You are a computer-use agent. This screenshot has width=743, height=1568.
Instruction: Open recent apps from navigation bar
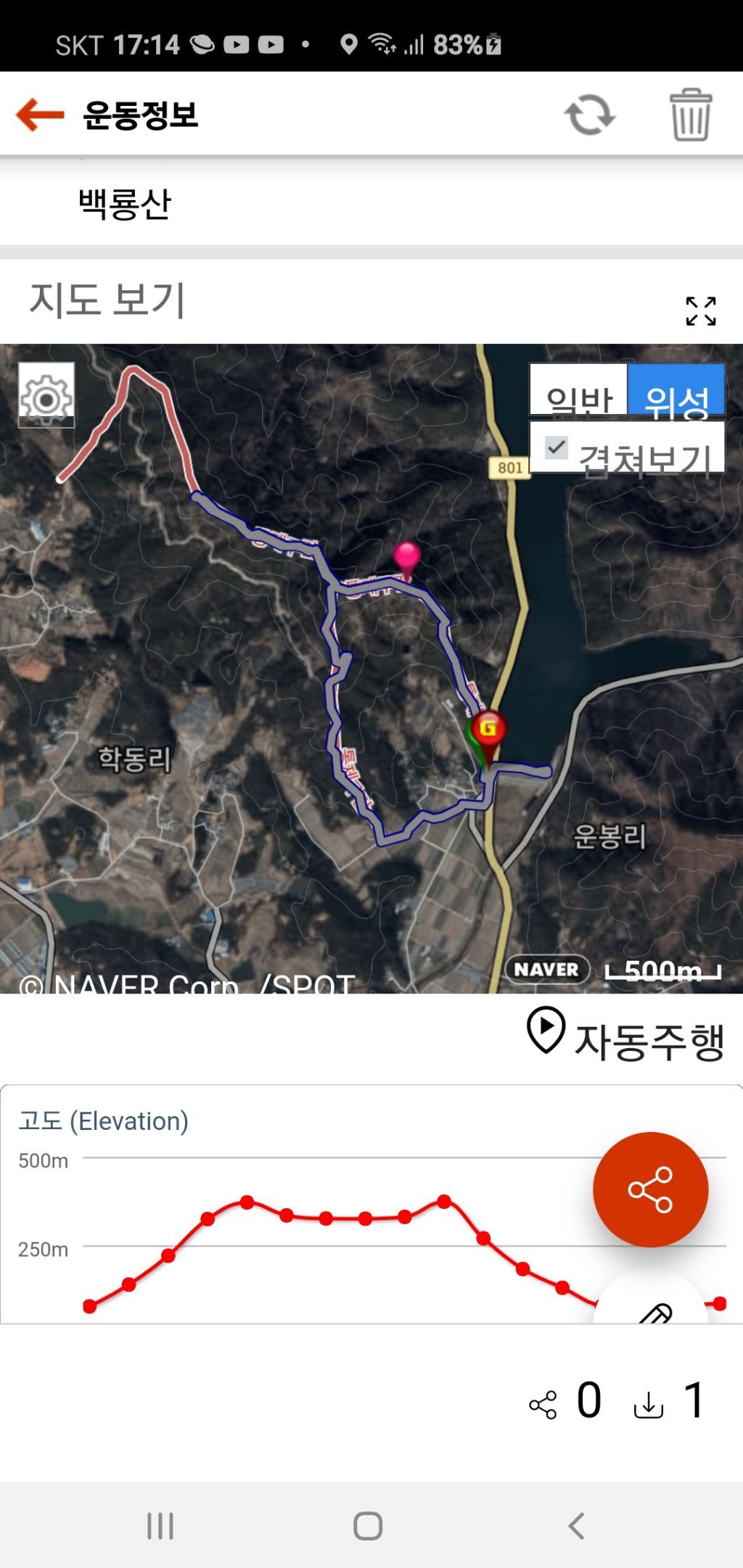tap(160, 1525)
